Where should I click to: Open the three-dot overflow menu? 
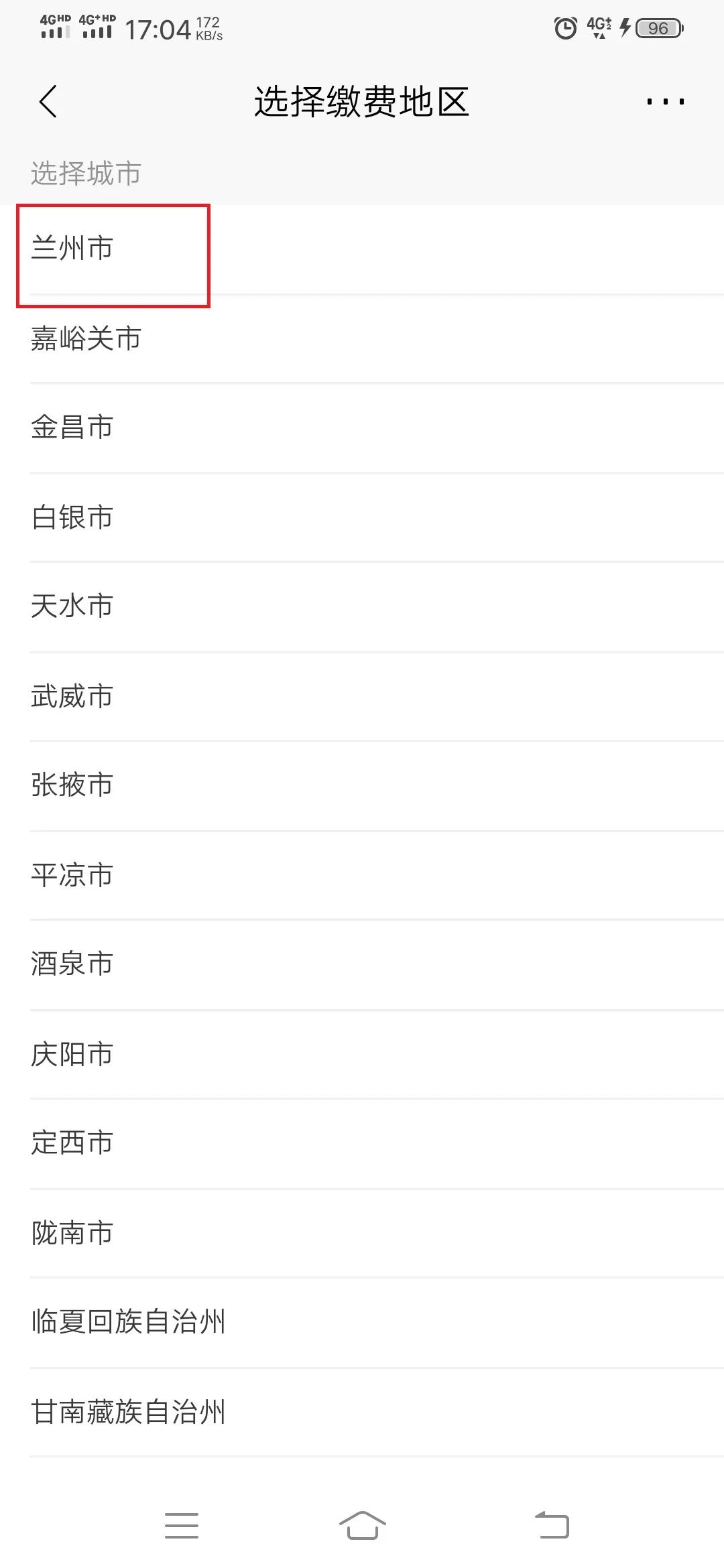(665, 102)
